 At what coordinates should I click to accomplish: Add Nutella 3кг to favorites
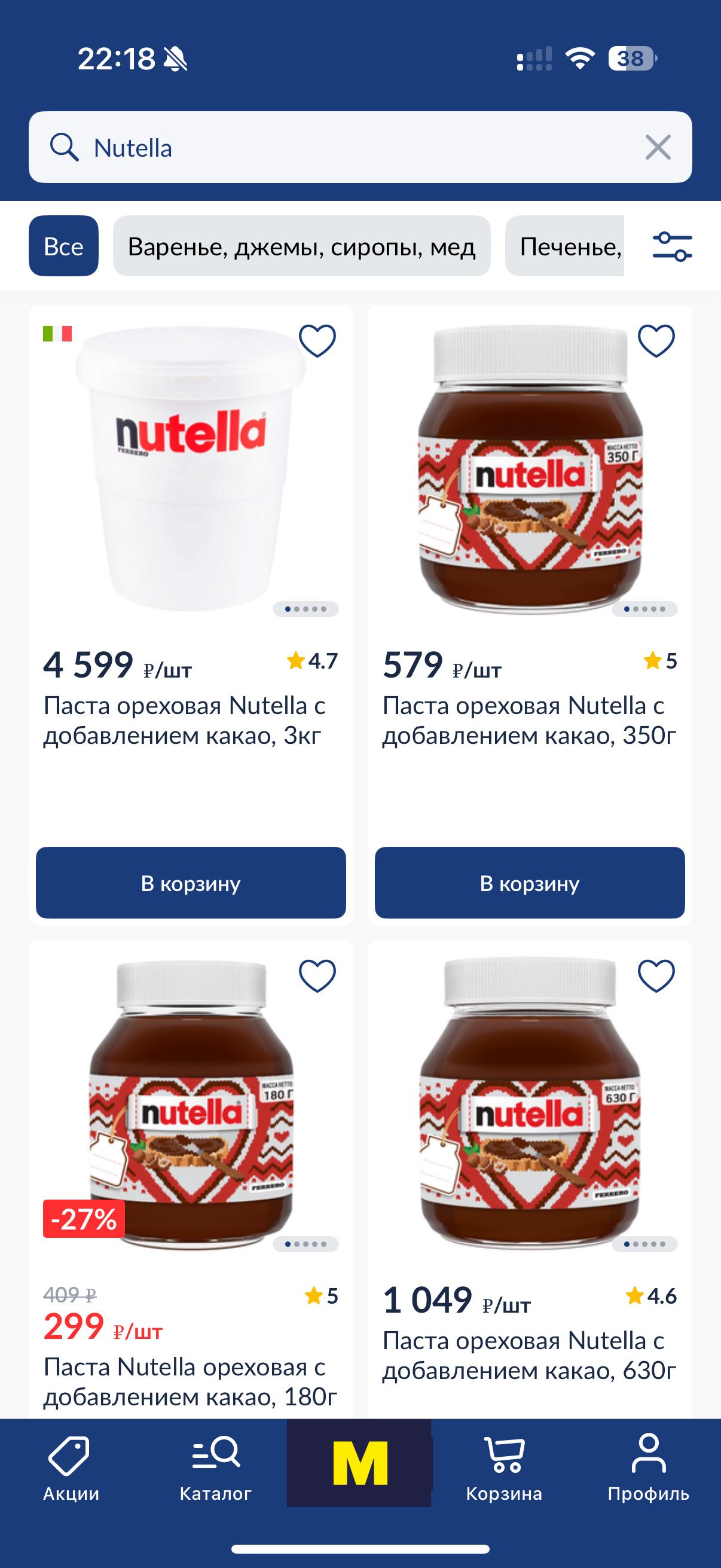pyautogui.click(x=317, y=340)
